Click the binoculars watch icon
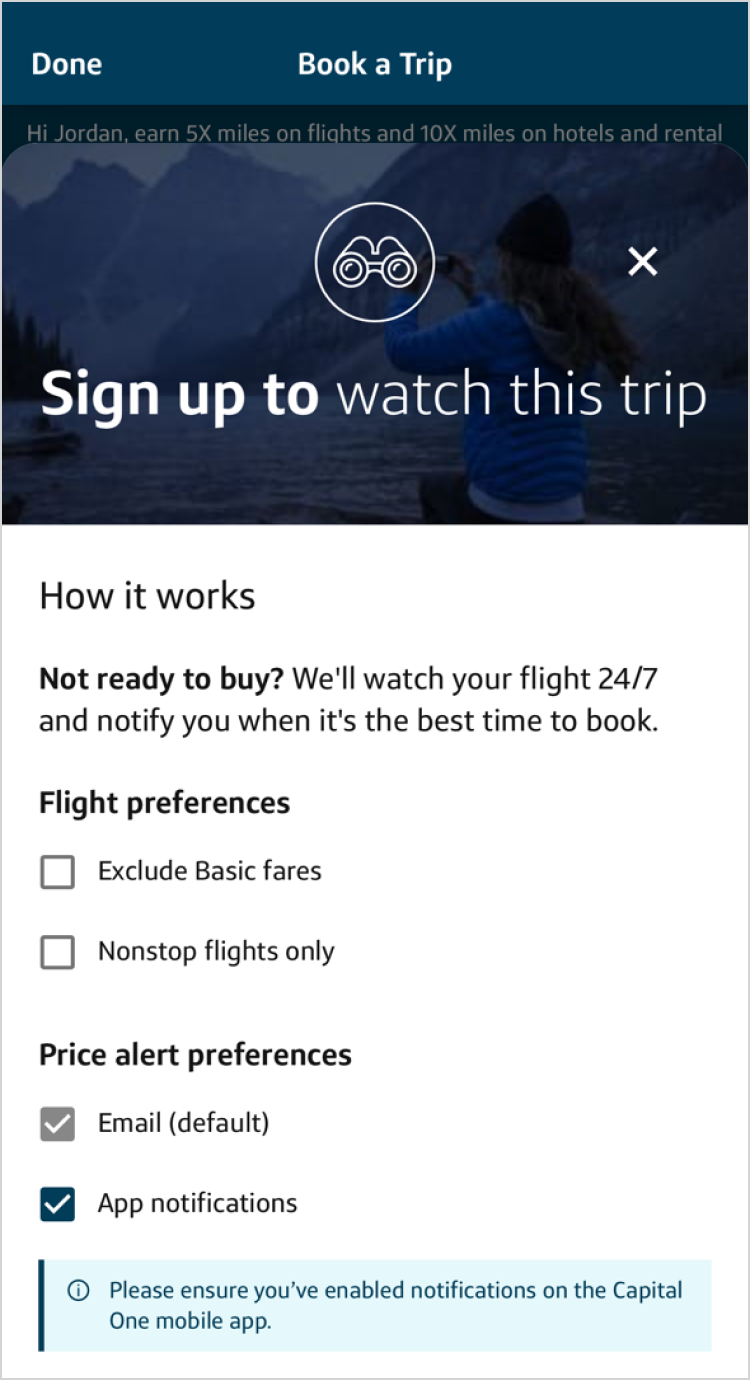The image size is (750, 1380). pos(375,262)
